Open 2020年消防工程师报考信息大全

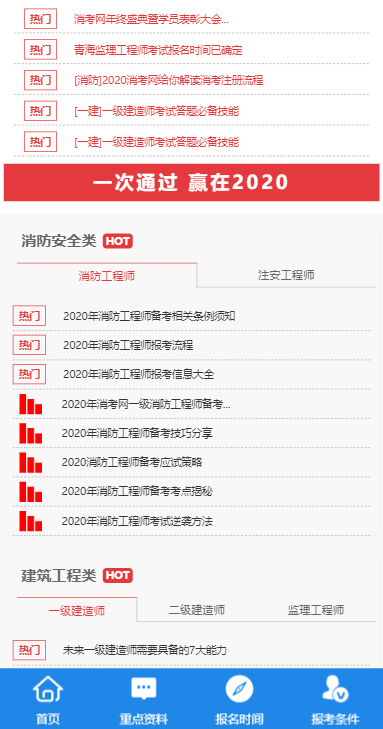click(x=139, y=374)
